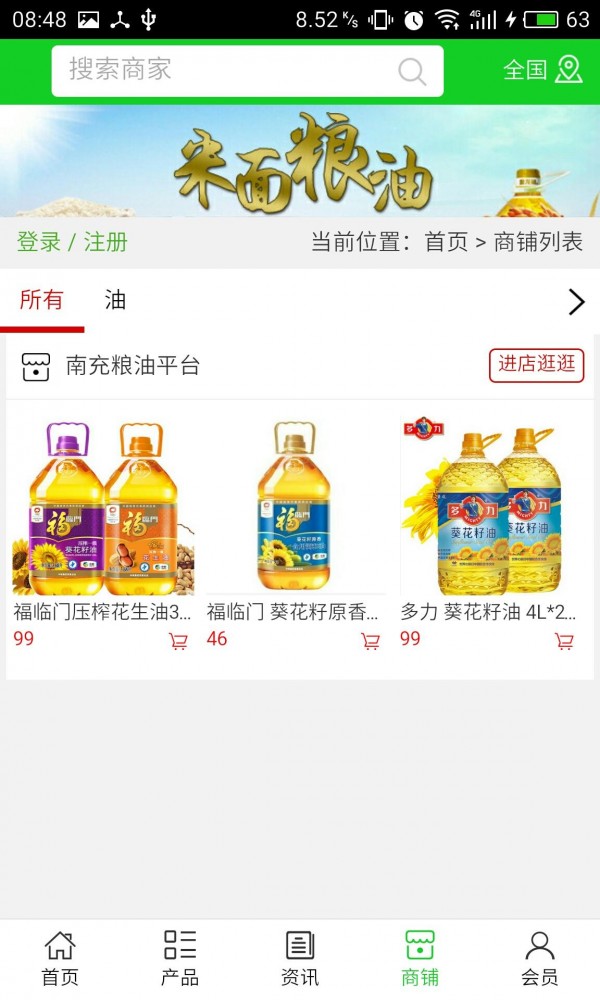Screen dimensions: 600x1000
Task: Open the 登录 / 注册 link
Action: click(x=72, y=242)
